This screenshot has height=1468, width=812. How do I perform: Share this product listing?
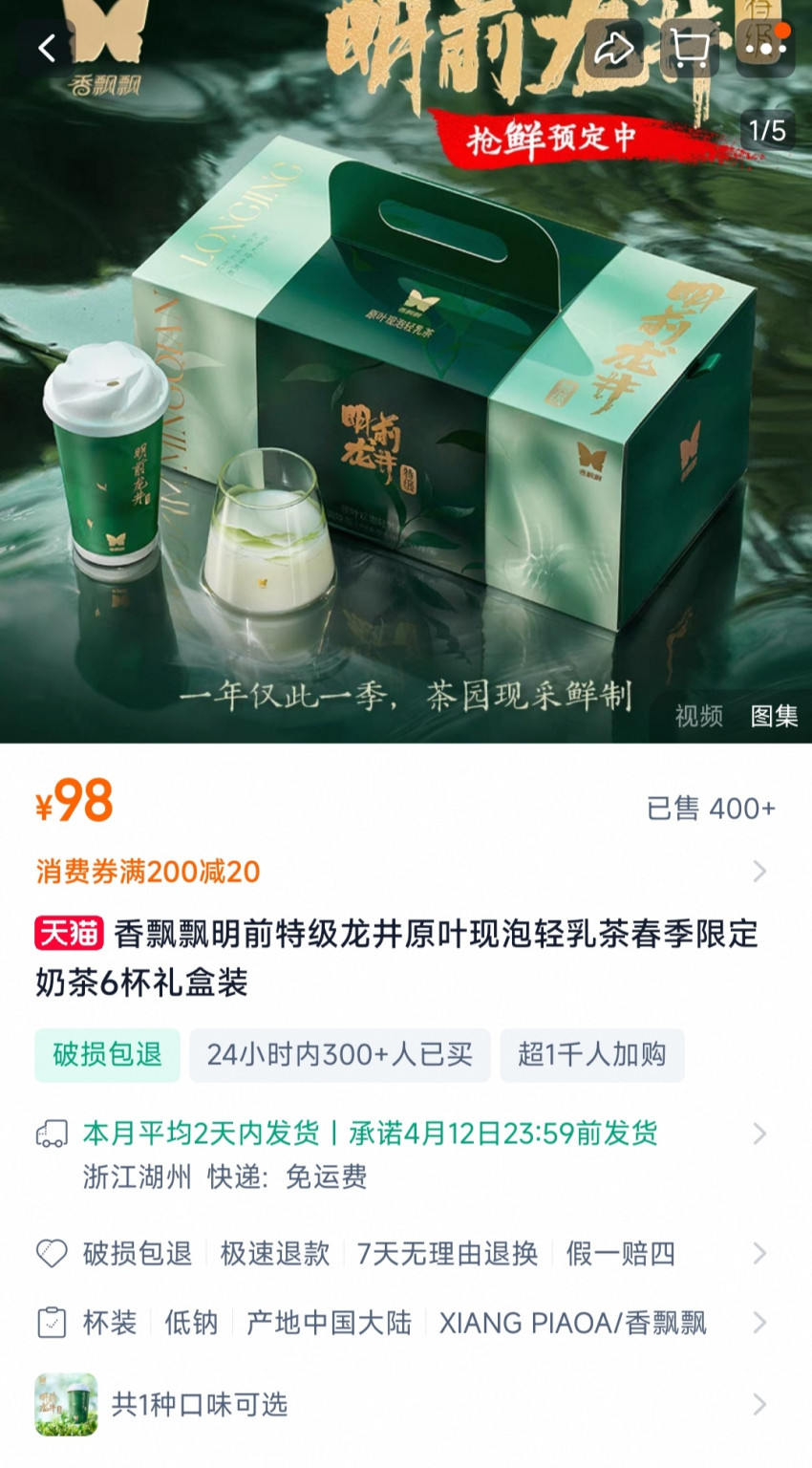click(x=612, y=48)
